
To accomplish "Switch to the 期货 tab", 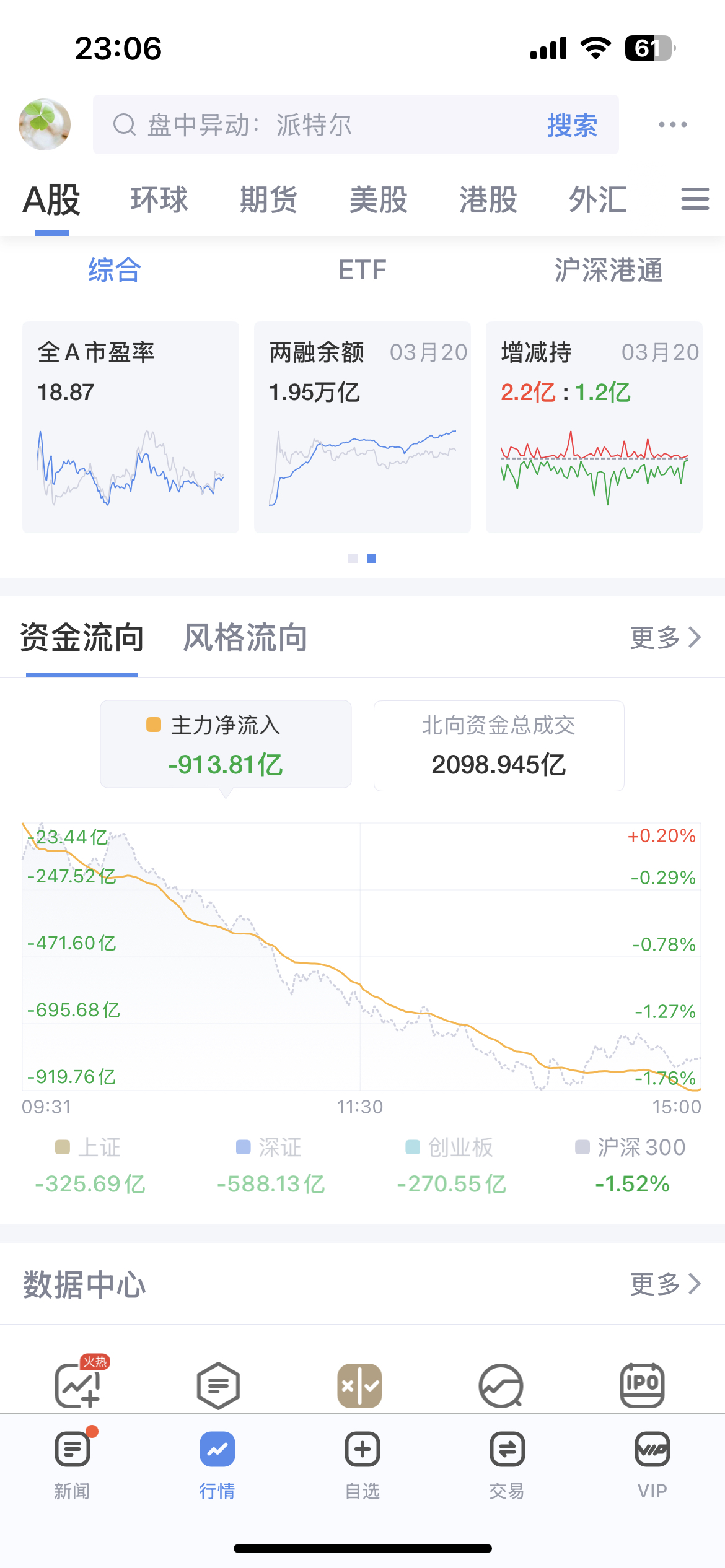I will tap(269, 199).
